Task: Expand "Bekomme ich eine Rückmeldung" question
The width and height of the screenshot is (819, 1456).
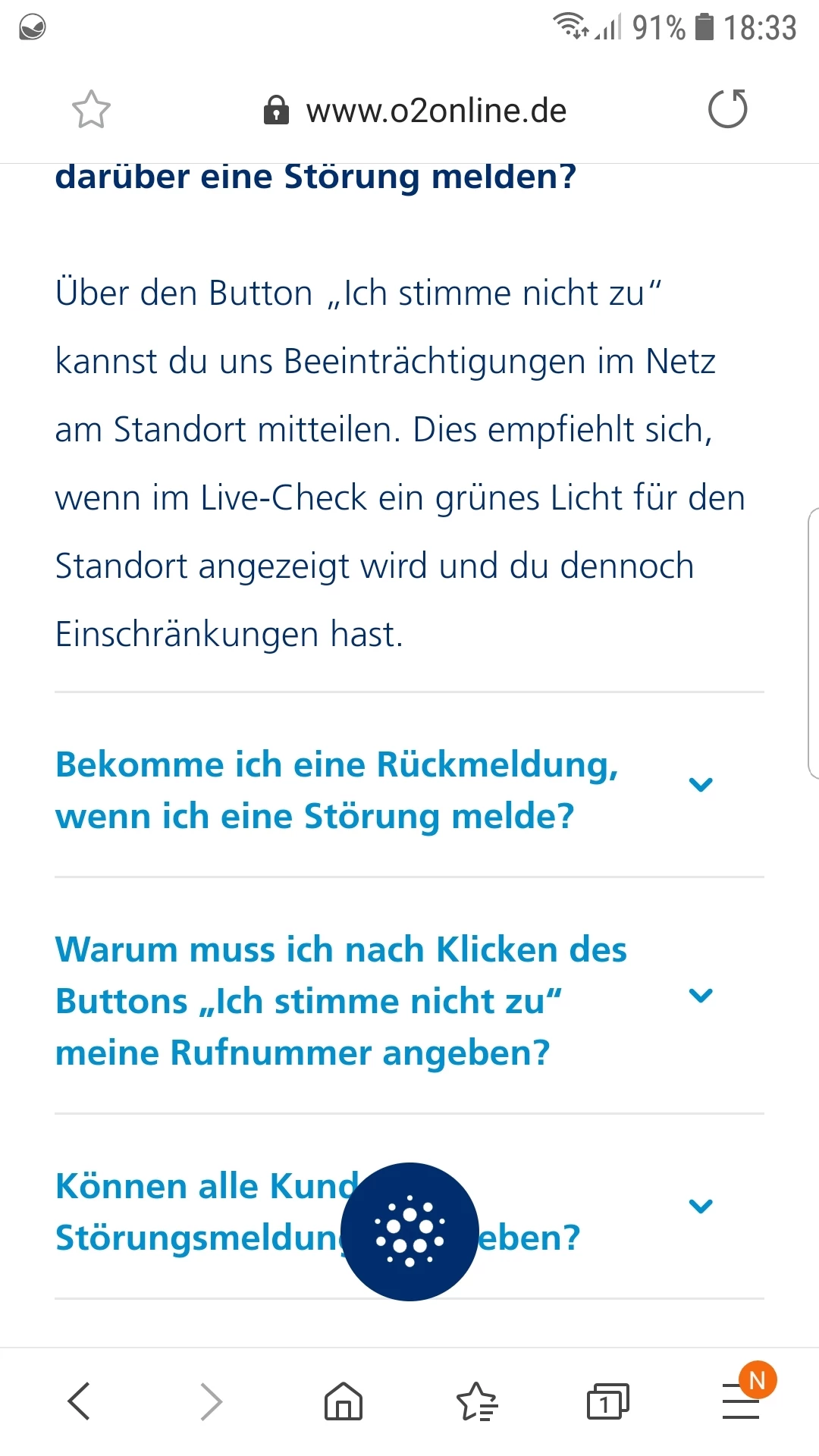Action: [x=701, y=785]
